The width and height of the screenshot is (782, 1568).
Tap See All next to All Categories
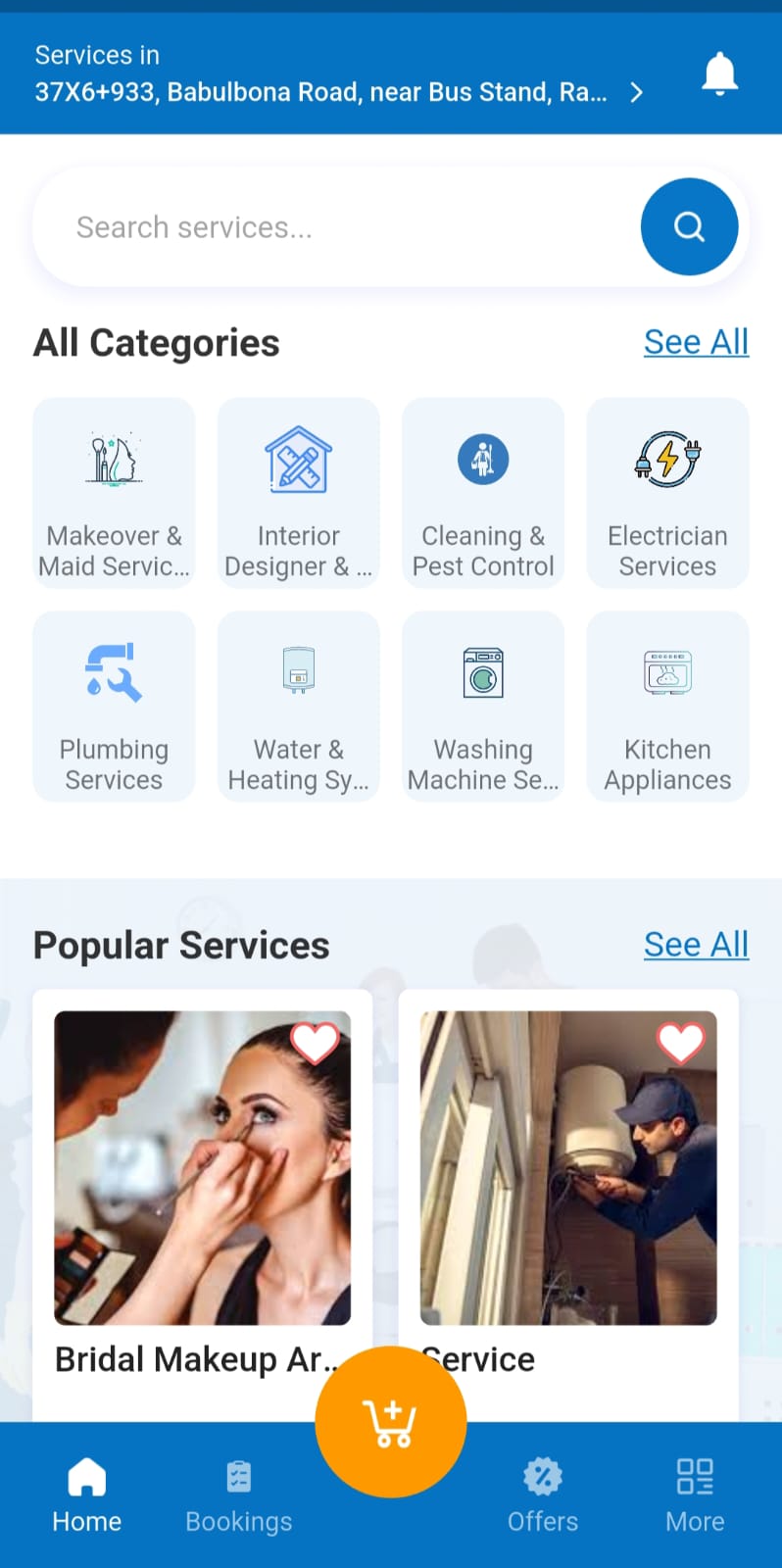(x=696, y=341)
